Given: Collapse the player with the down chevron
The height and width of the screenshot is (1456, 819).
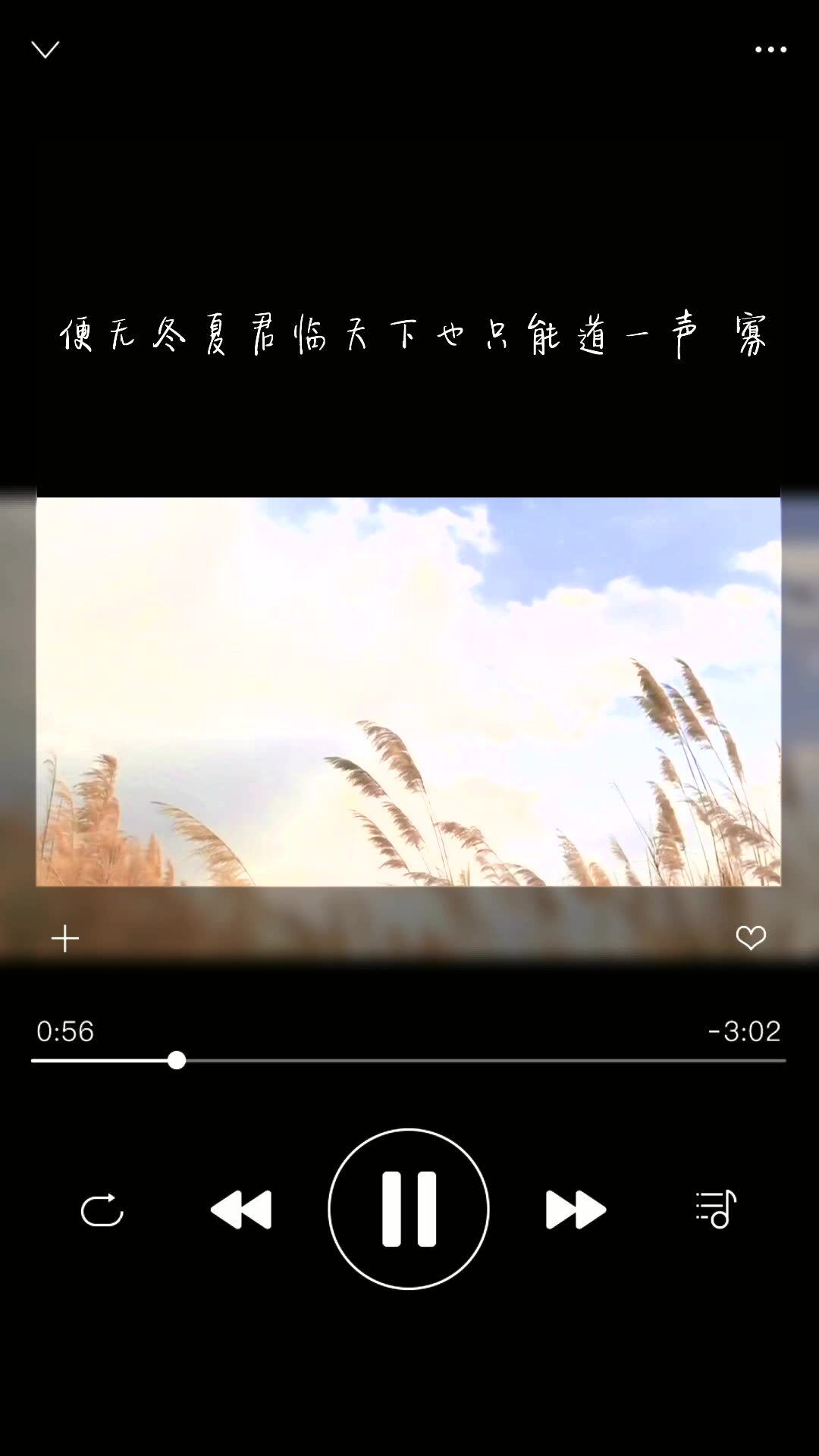Looking at the screenshot, I should (45, 50).
